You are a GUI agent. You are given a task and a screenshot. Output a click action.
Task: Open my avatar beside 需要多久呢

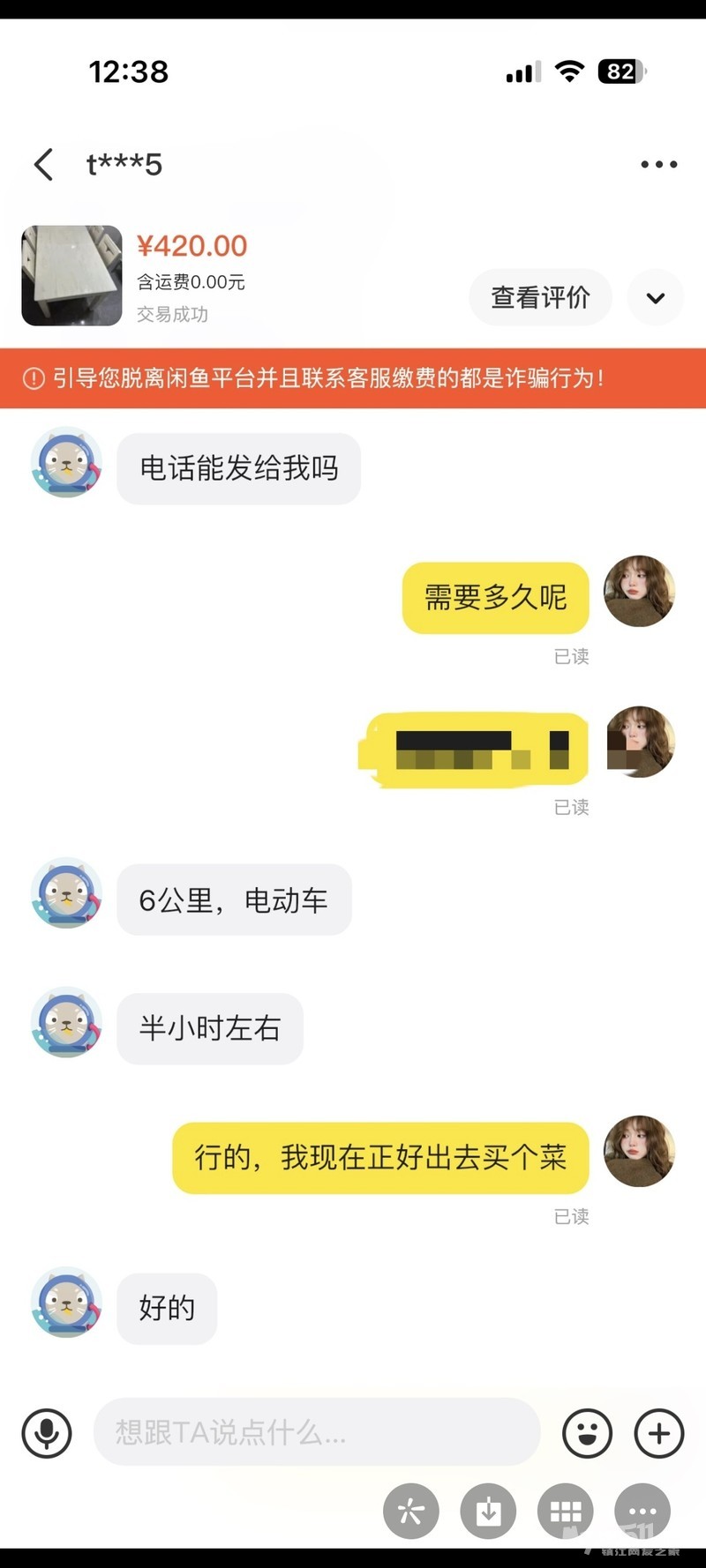point(639,591)
